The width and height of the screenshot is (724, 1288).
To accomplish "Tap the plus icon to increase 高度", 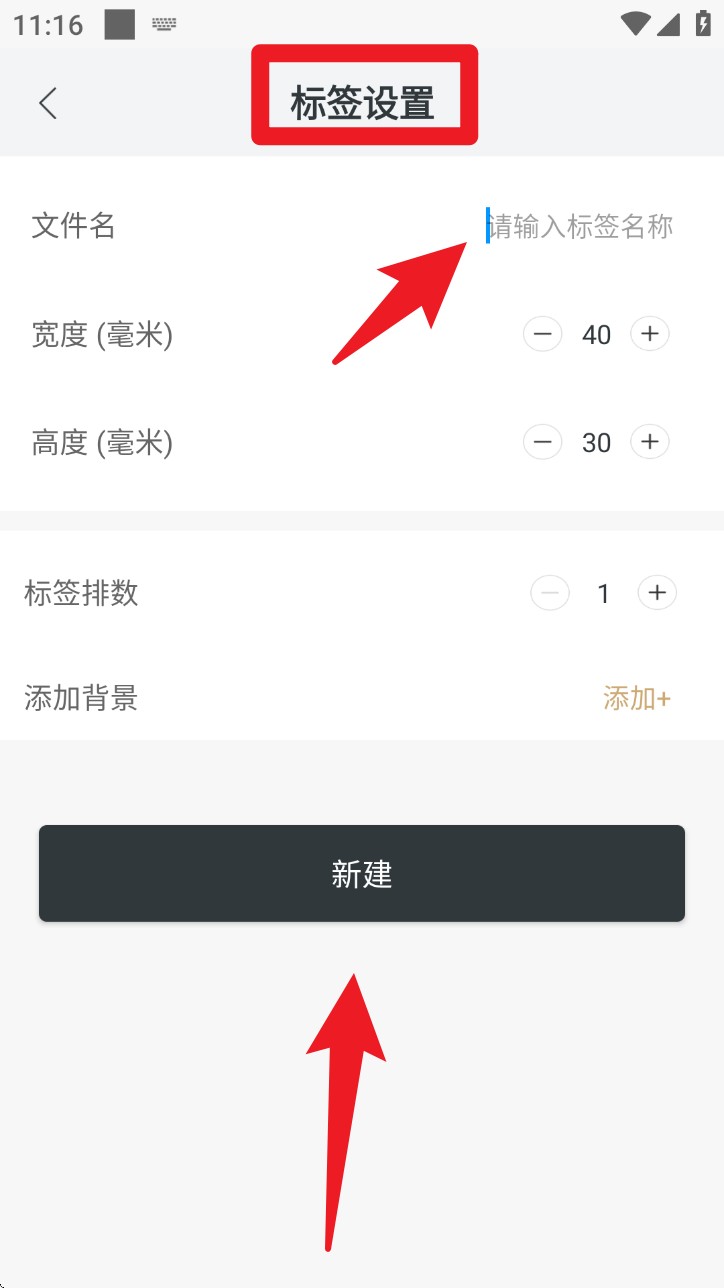I will pos(649,442).
